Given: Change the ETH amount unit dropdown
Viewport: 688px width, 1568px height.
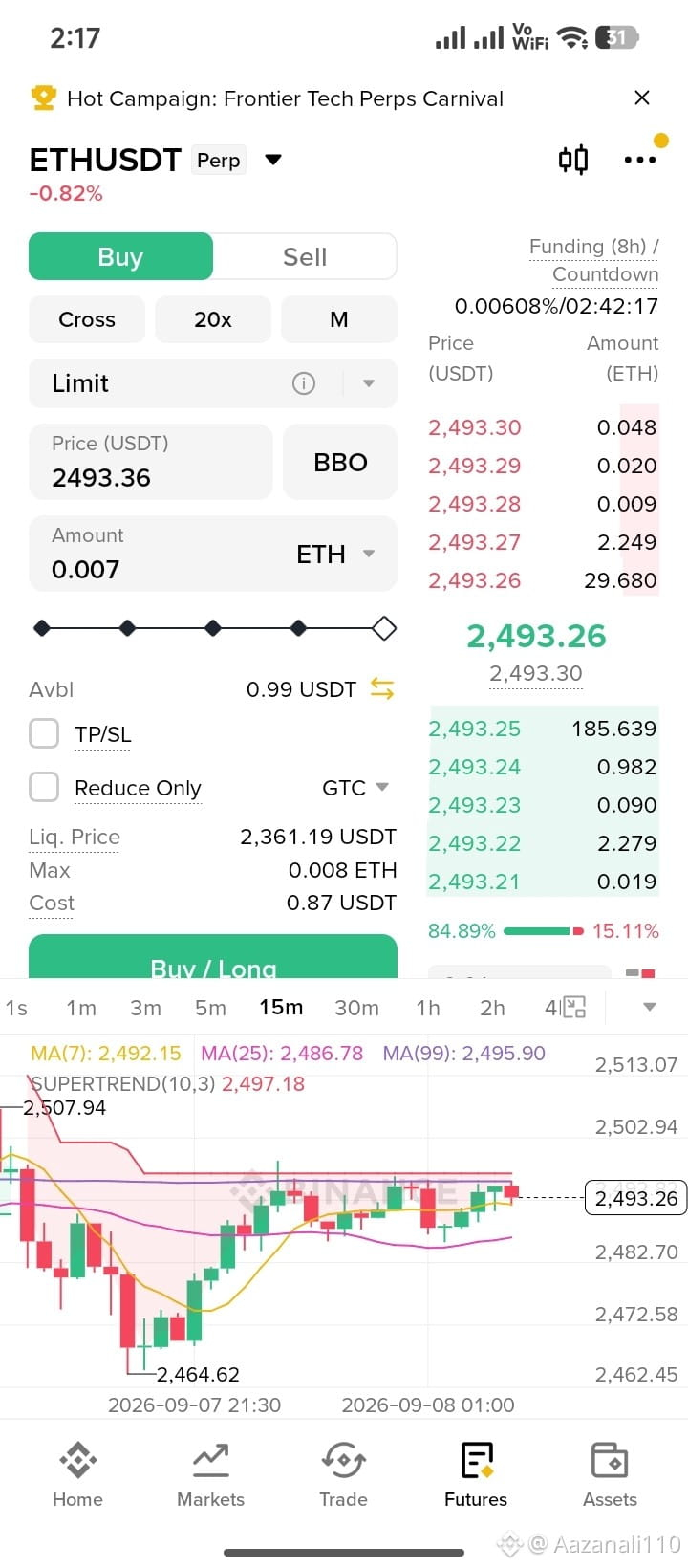Looking at the screenshot, I should point(335,554).
